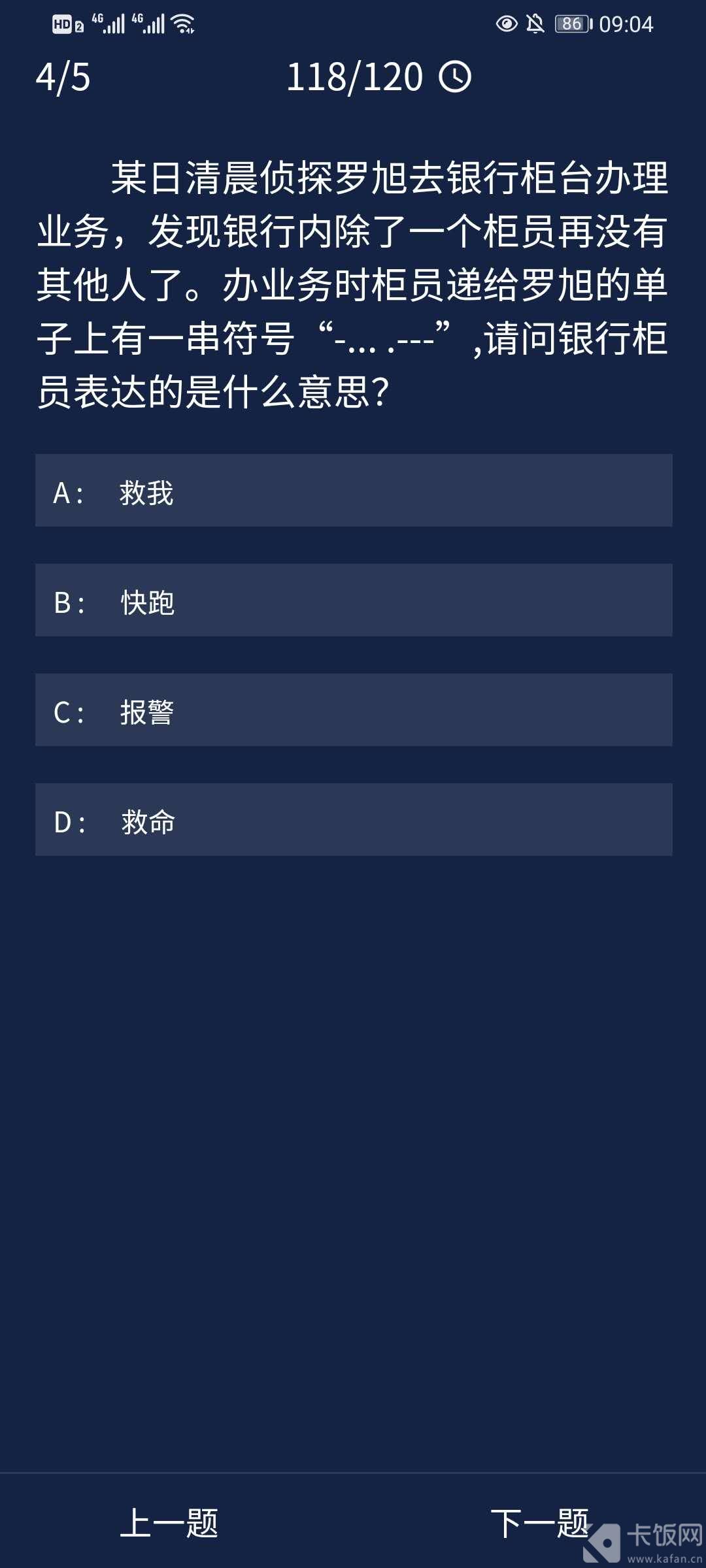Choose option B: 快跑

tap(353, 600)
